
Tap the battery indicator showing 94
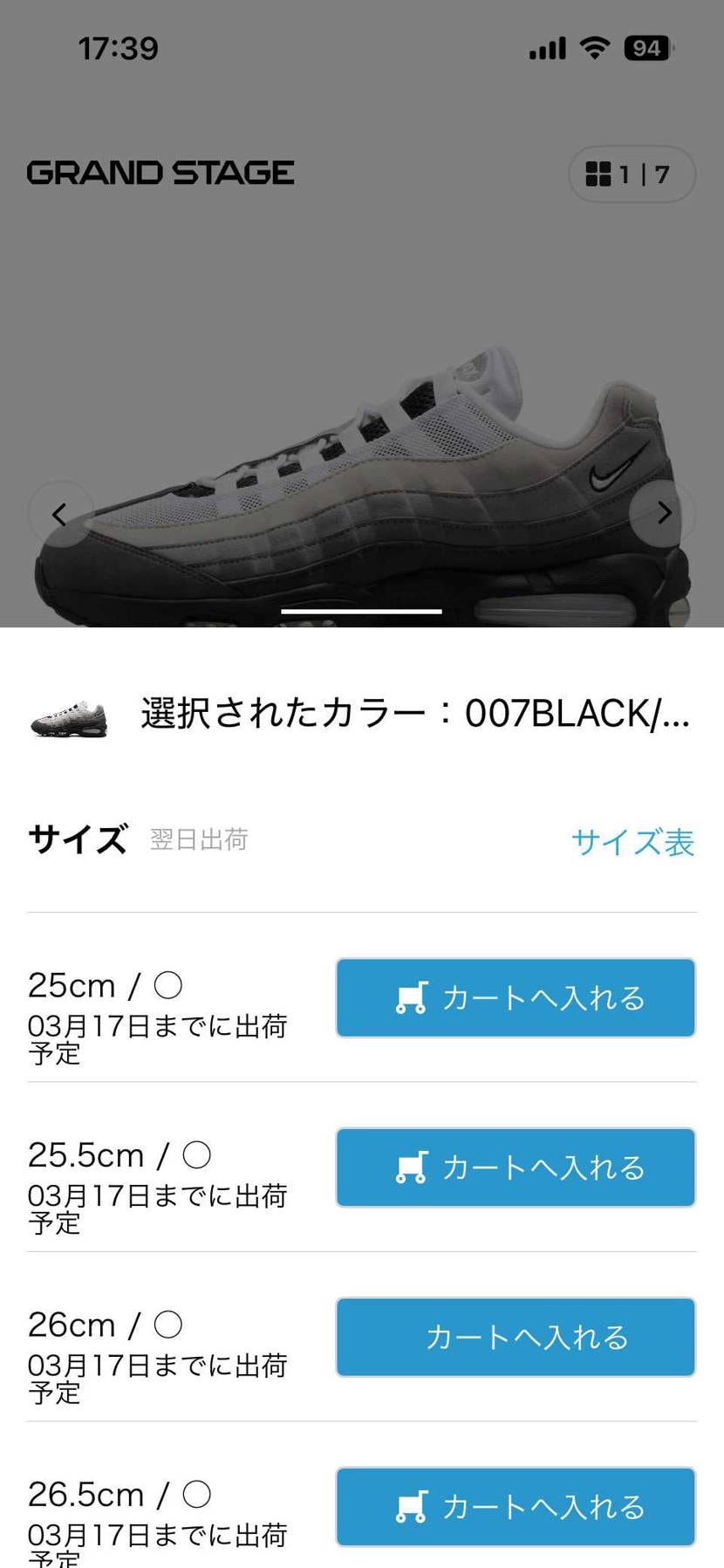[x=647, y=48]
